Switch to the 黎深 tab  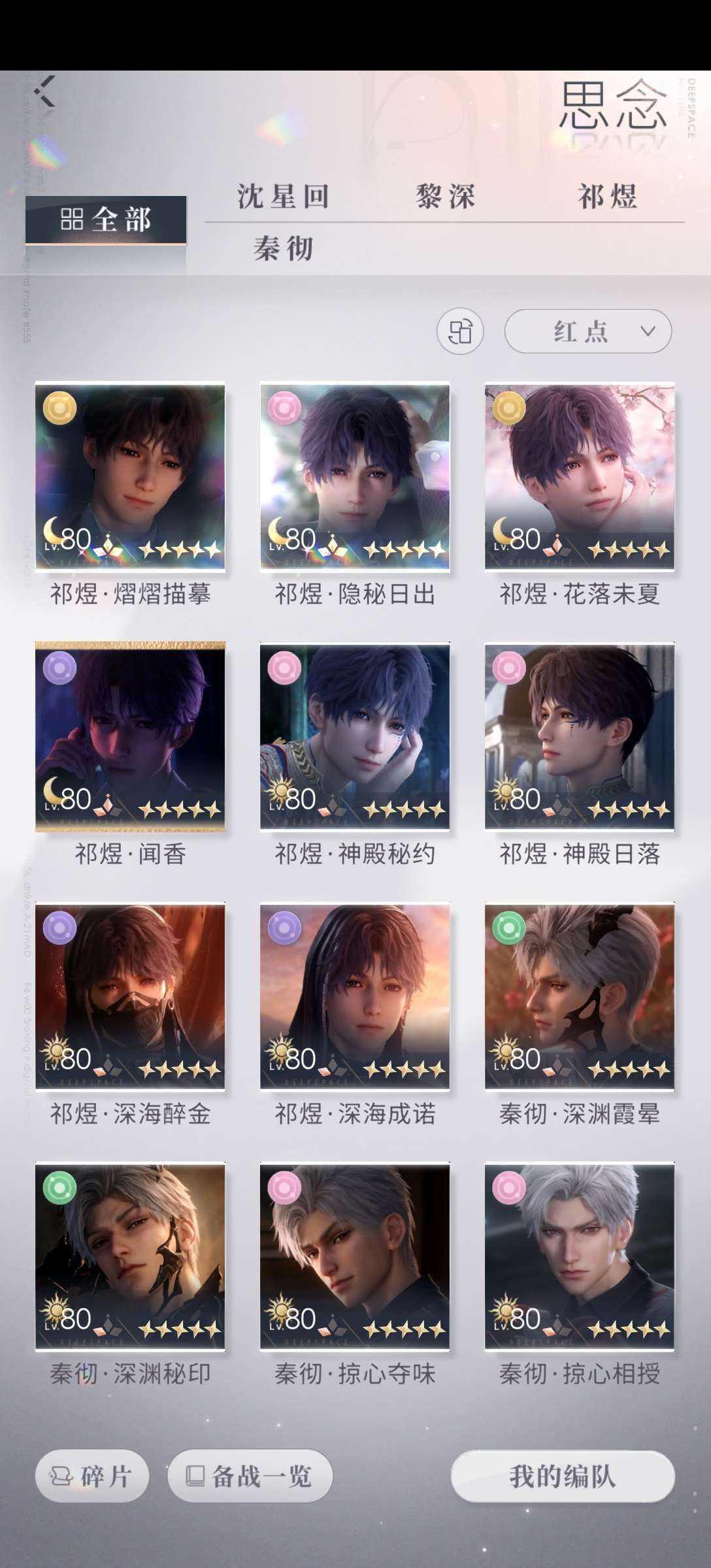click(446, 197)
